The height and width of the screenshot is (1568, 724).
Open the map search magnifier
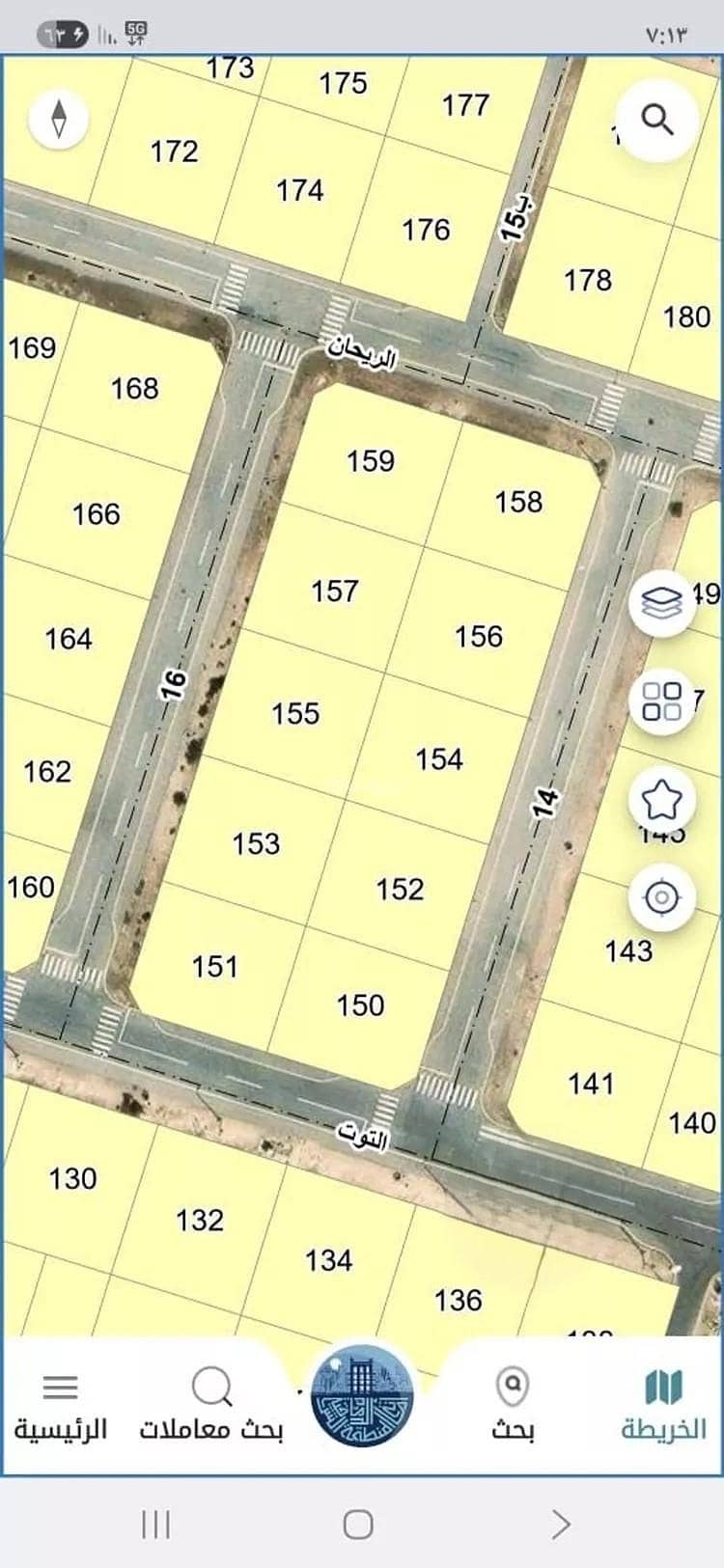[657, 121]
